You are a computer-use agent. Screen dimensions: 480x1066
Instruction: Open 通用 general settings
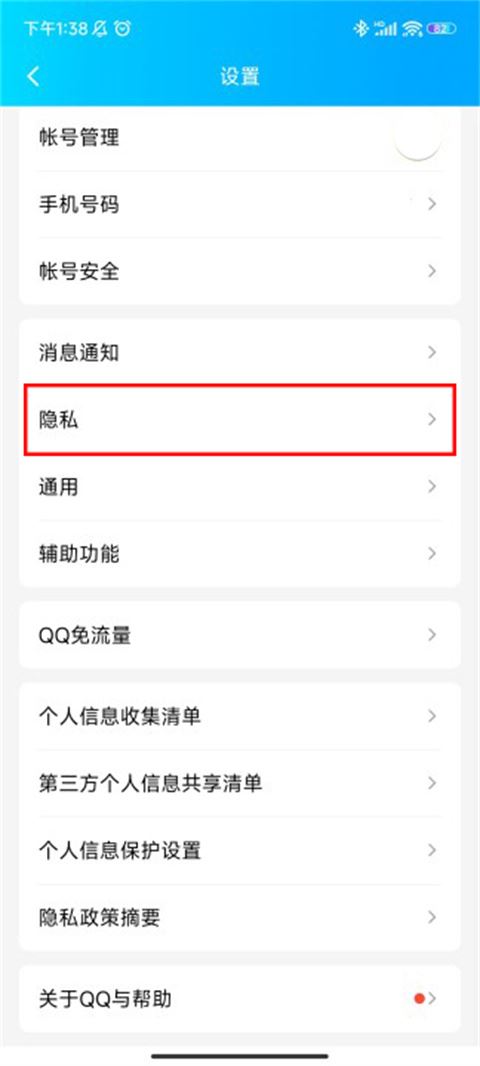(x=240, y=487)
